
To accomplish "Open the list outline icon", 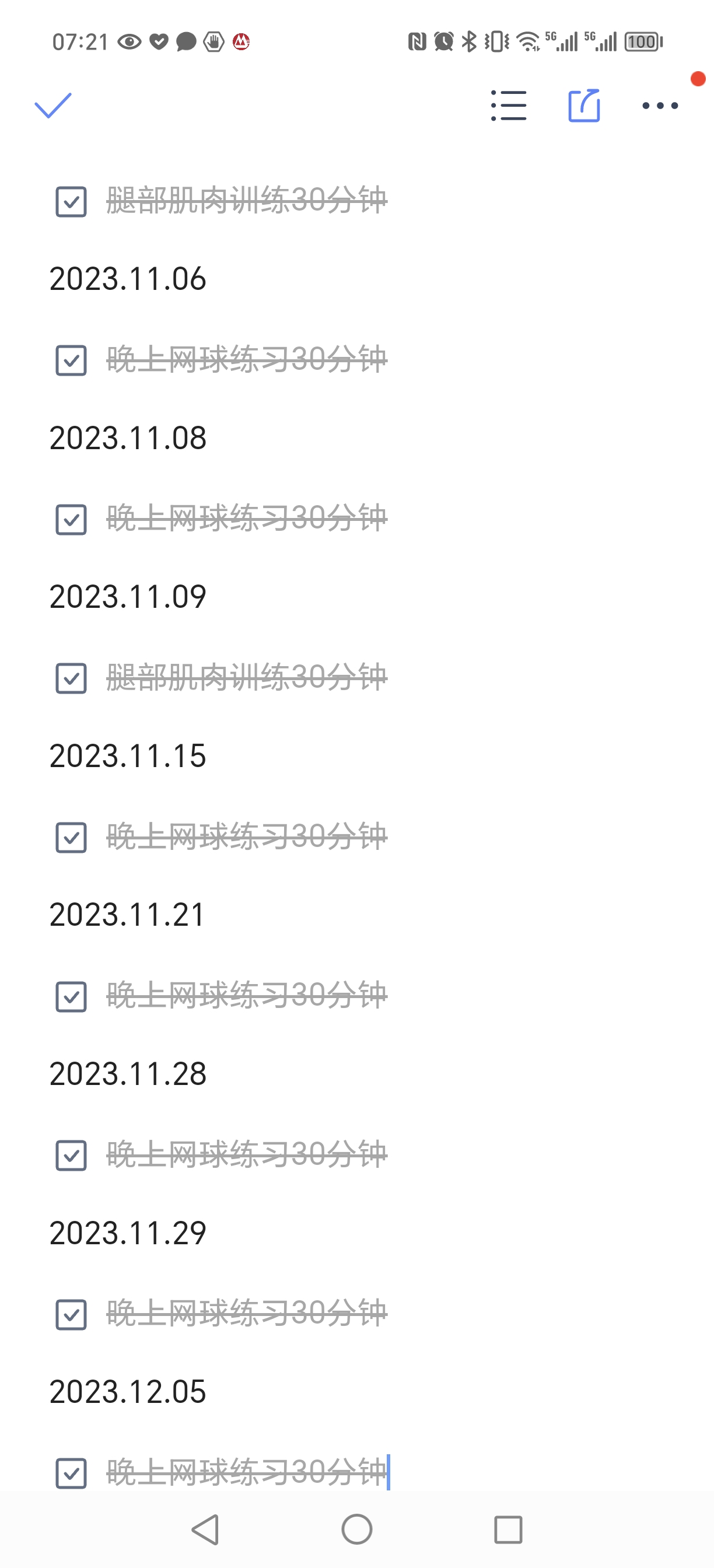I will (x=509, y=106).
